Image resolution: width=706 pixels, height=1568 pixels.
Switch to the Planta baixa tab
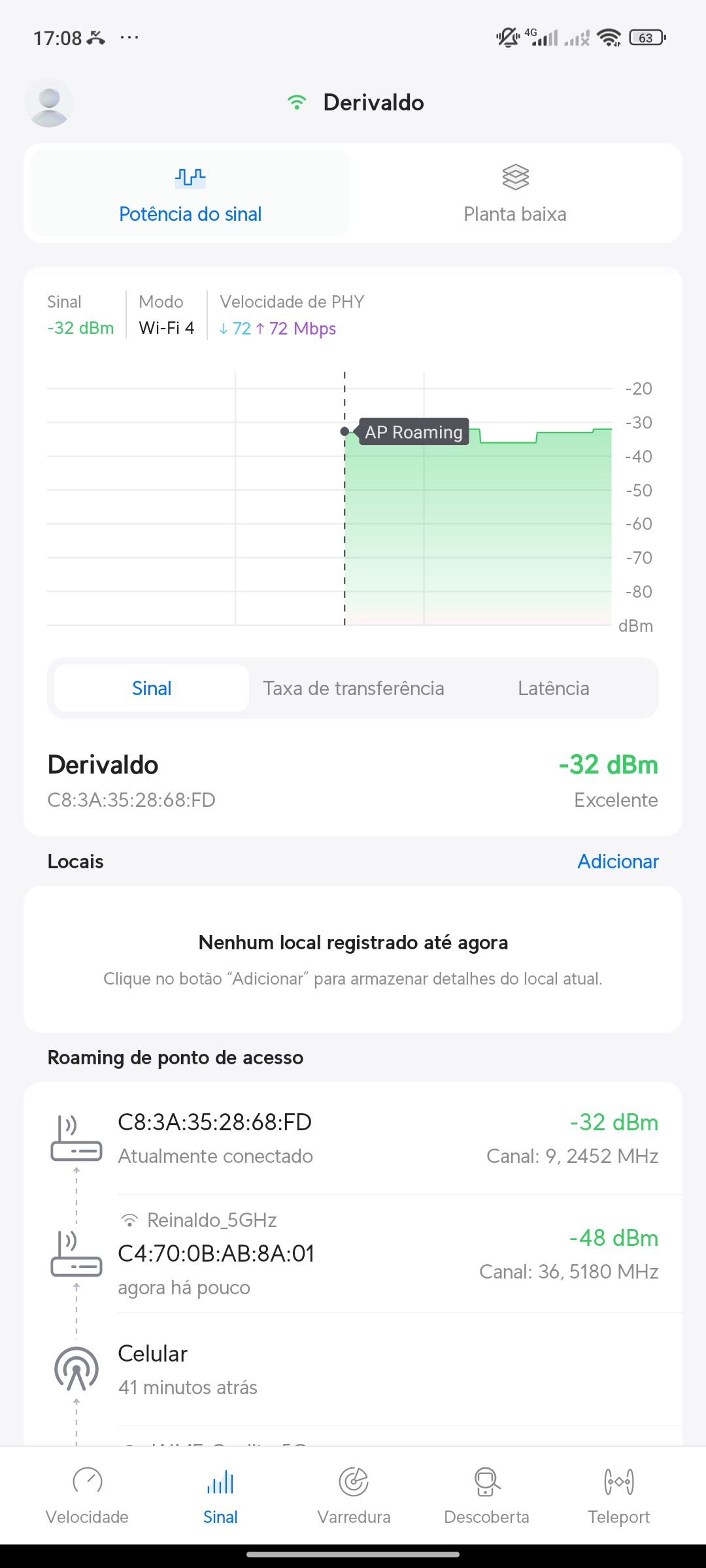point(515,193)
